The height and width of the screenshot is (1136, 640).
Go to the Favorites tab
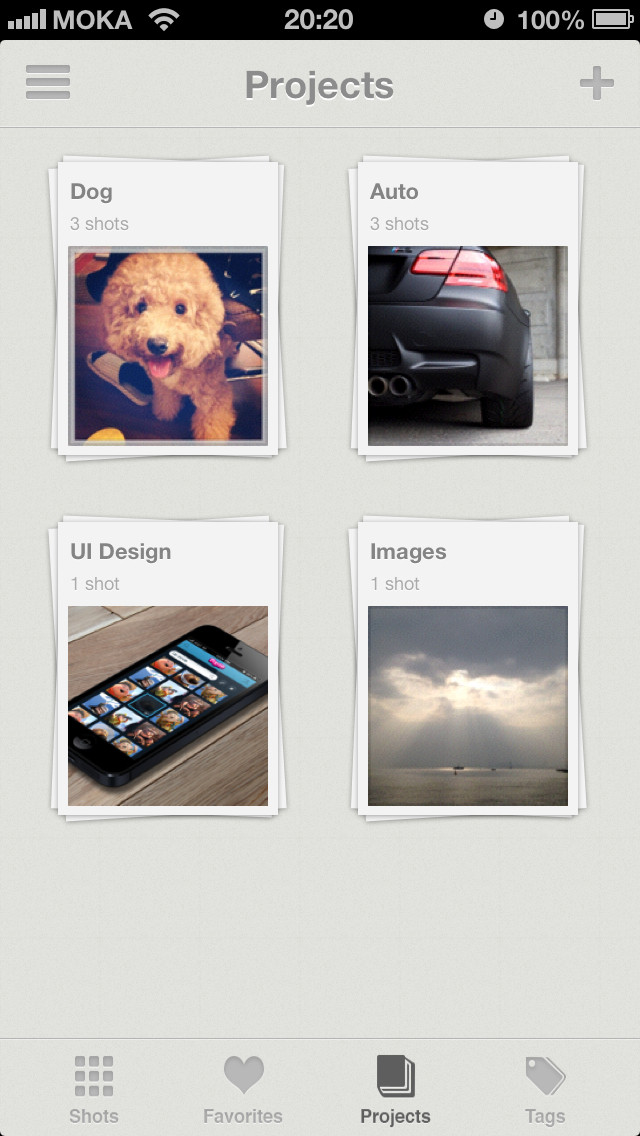pyautogui.click(x=243, y=1089)
